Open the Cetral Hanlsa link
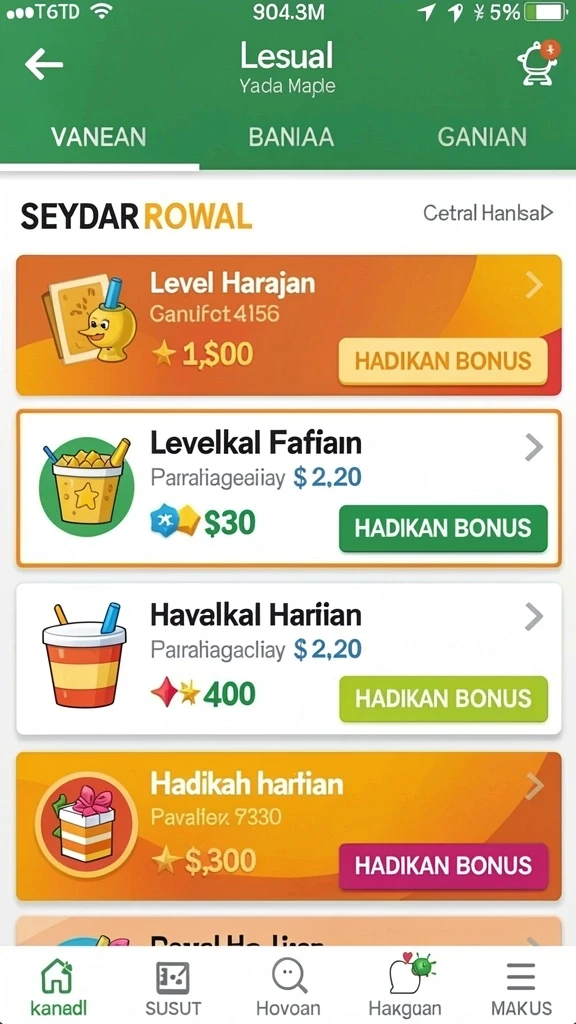 488,213
